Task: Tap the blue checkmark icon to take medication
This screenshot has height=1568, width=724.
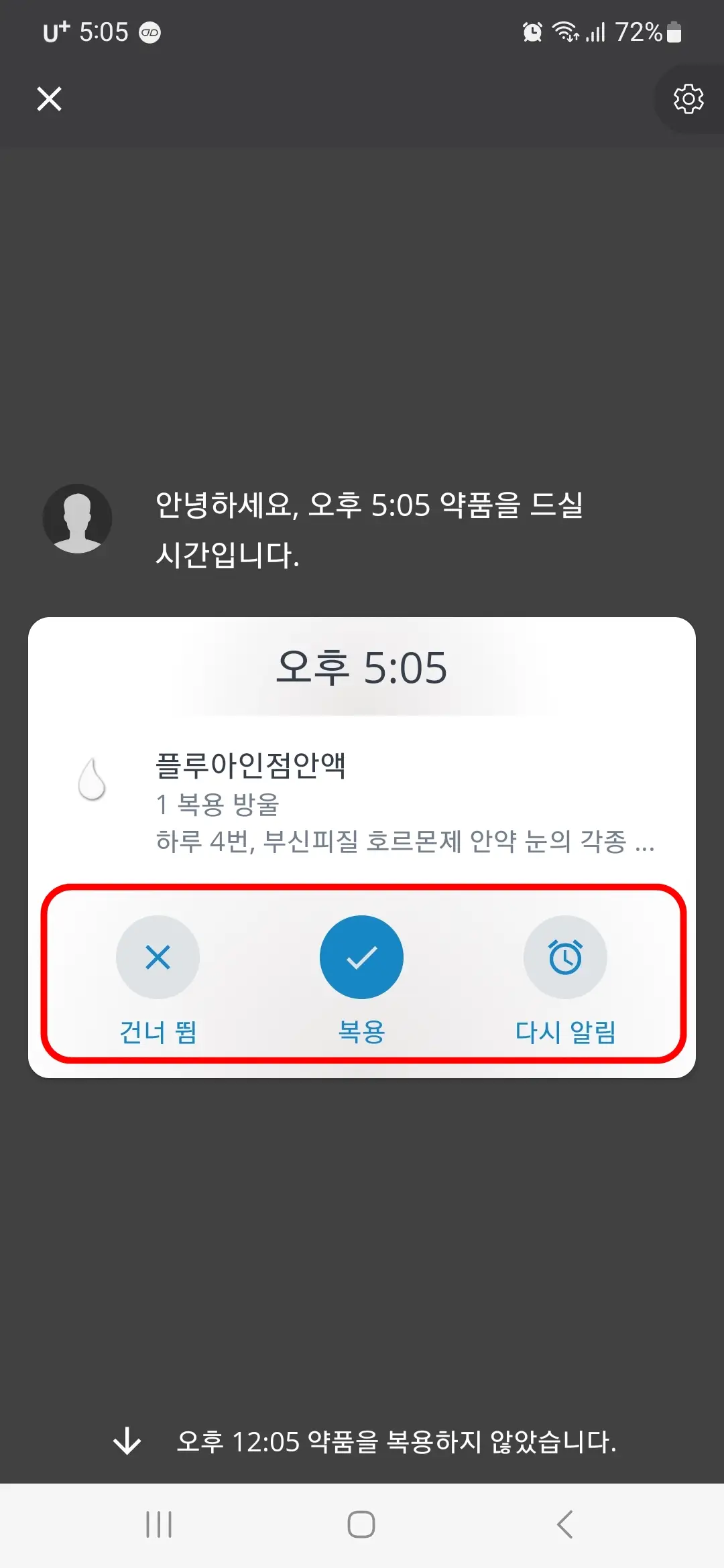Action: (361, 957)
